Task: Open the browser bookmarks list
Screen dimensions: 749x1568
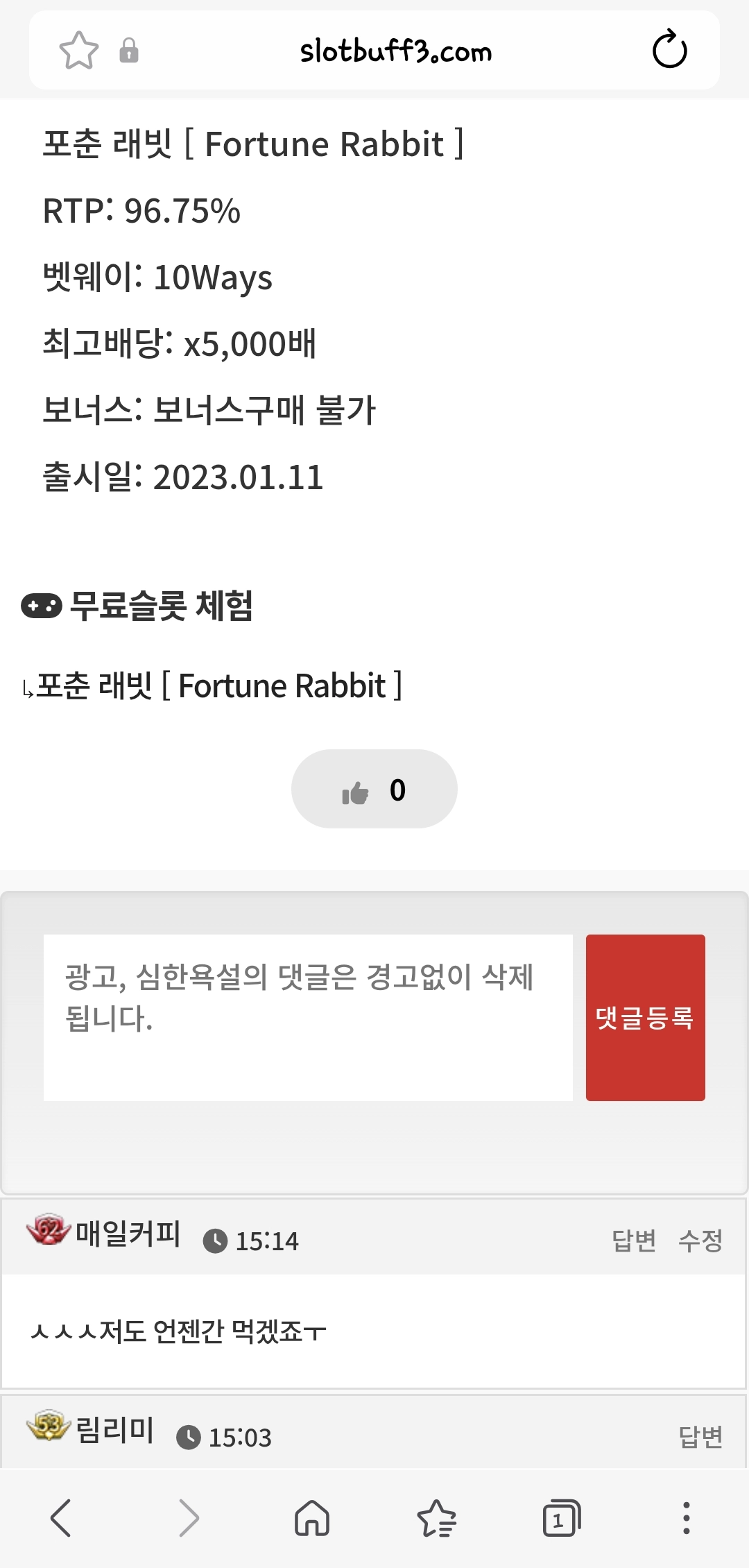Action: tap(437, 1518)
